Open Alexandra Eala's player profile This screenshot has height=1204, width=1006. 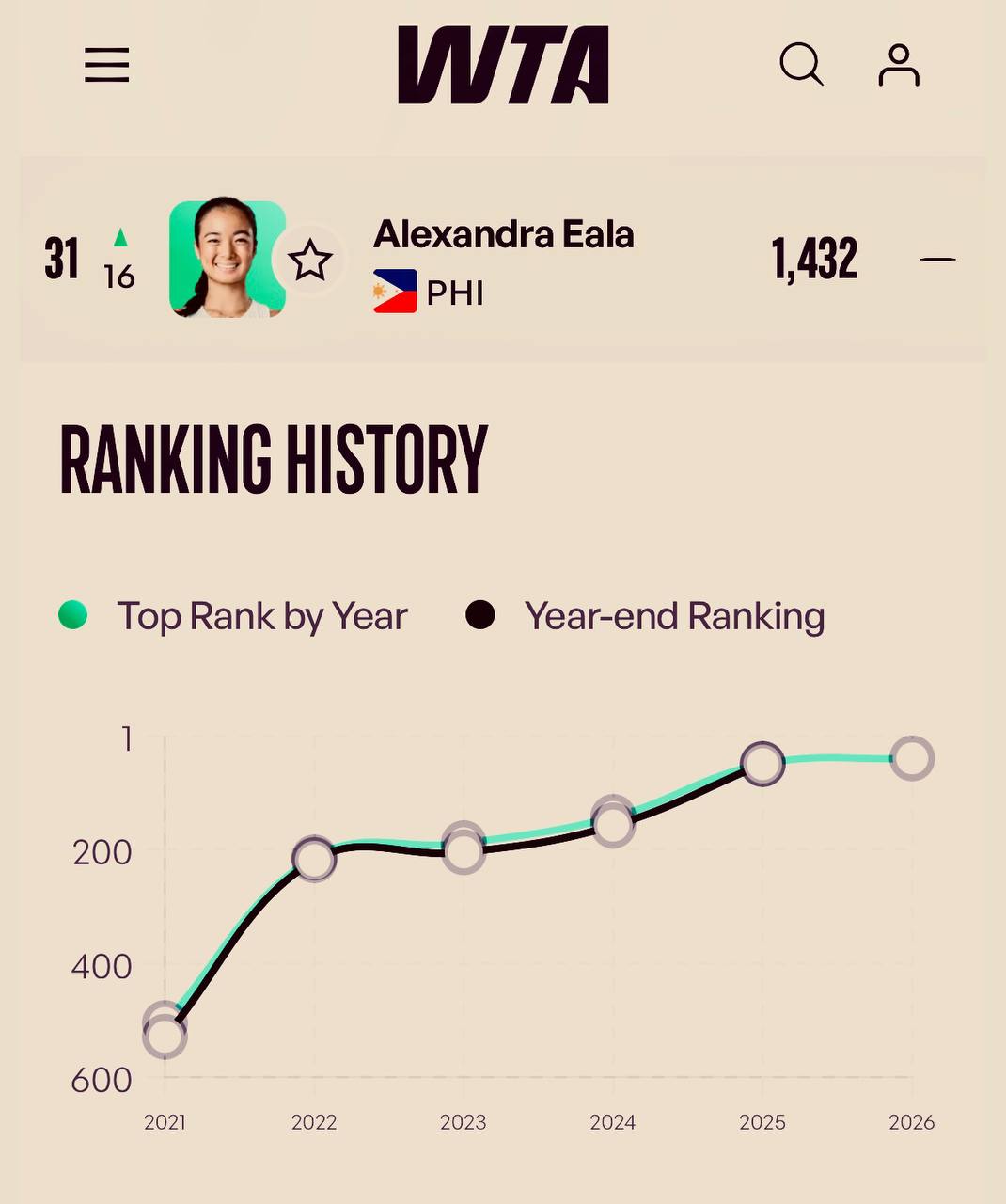(503, 235)
